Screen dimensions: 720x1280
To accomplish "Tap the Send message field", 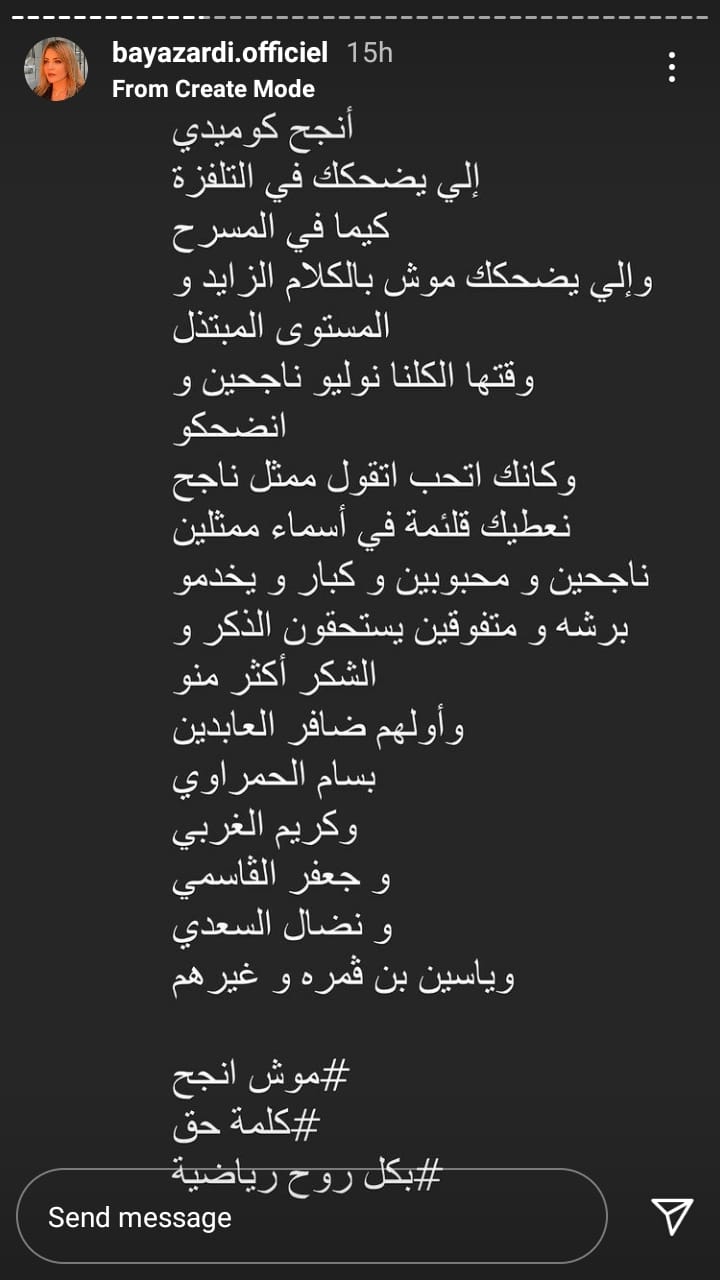I will (312, 1217).
